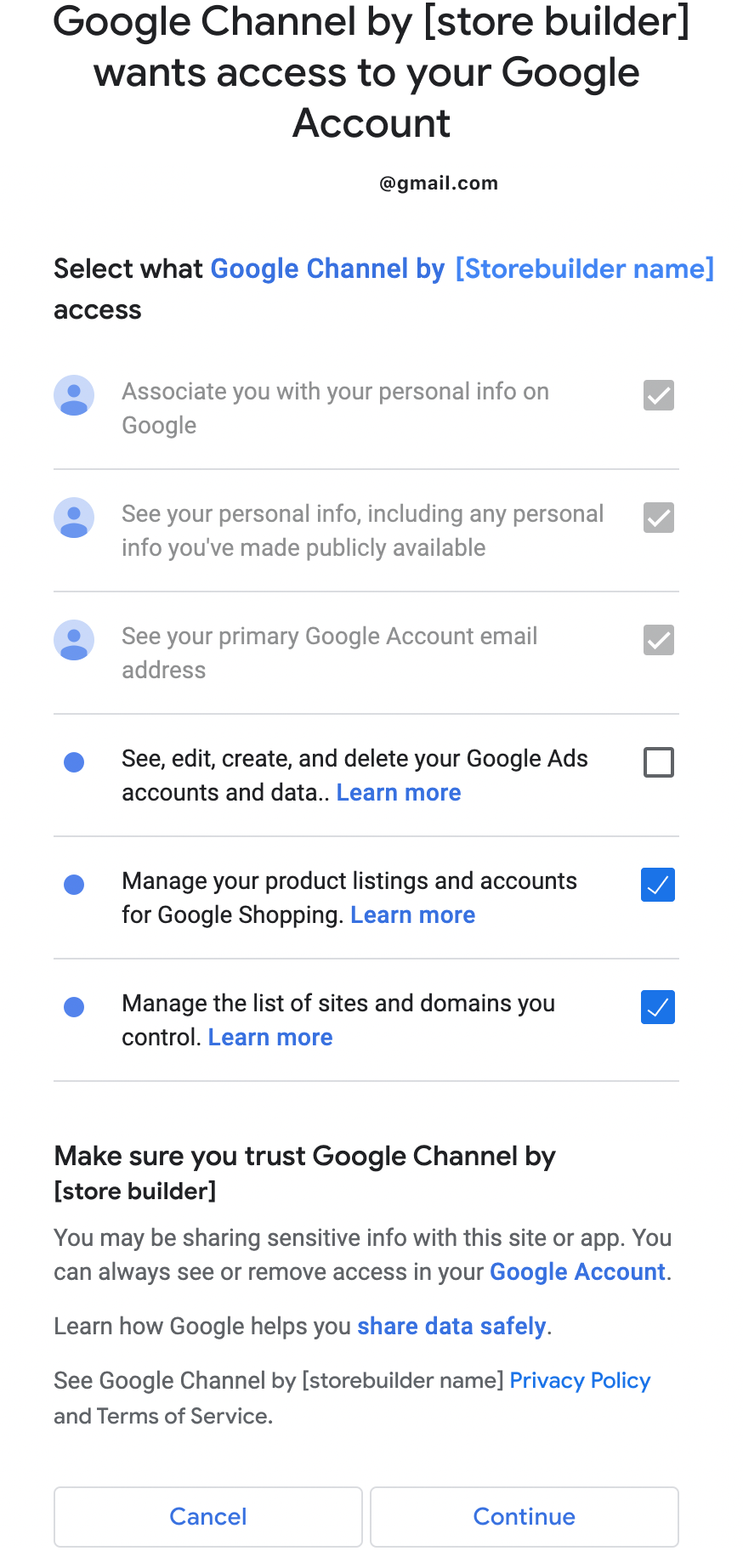This screenshot has height=1568, width=743.
Task: Uncheck managing sites and domains you control
Action: click(657, 1006)
